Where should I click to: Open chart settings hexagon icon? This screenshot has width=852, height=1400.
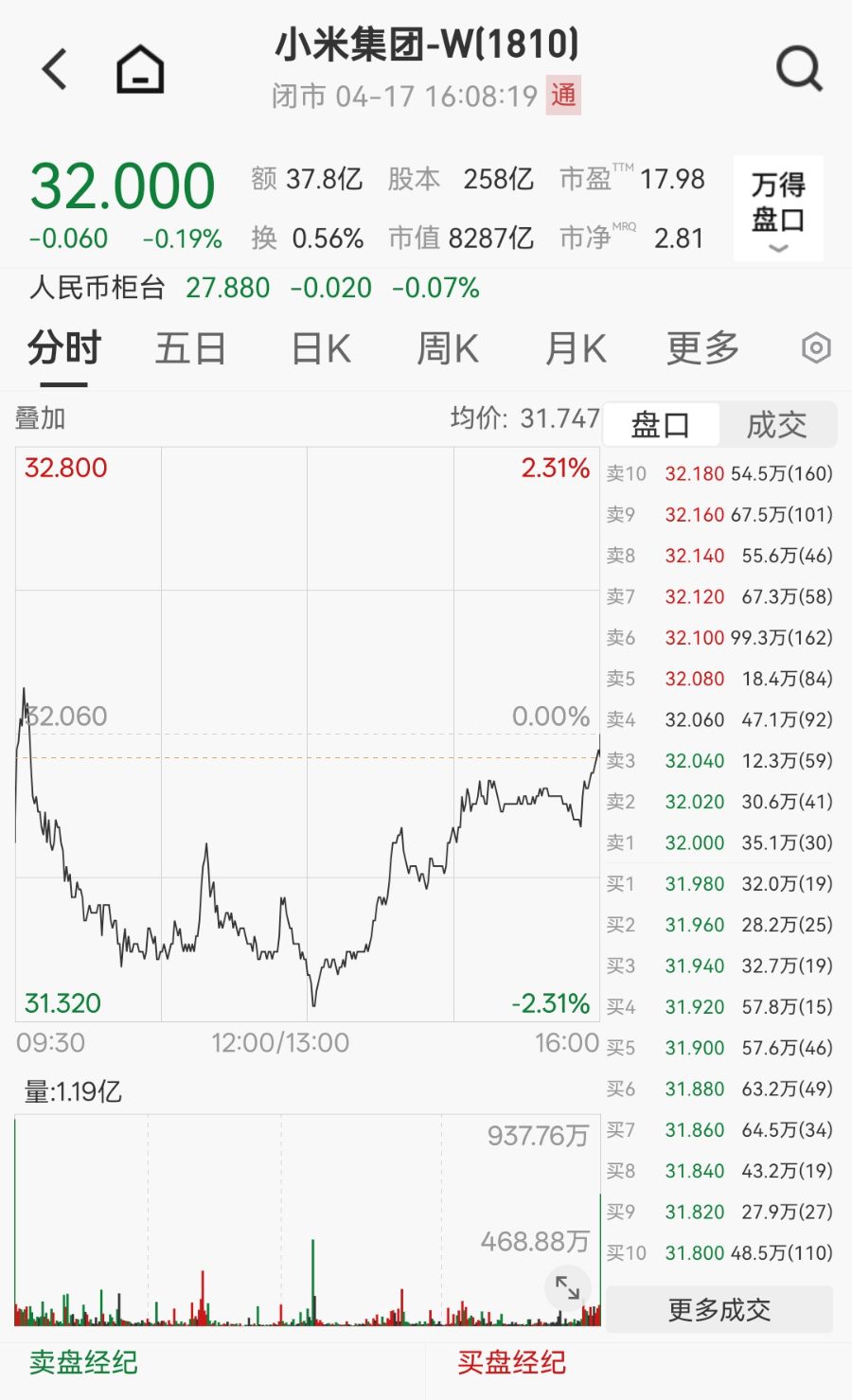[816, 348]
